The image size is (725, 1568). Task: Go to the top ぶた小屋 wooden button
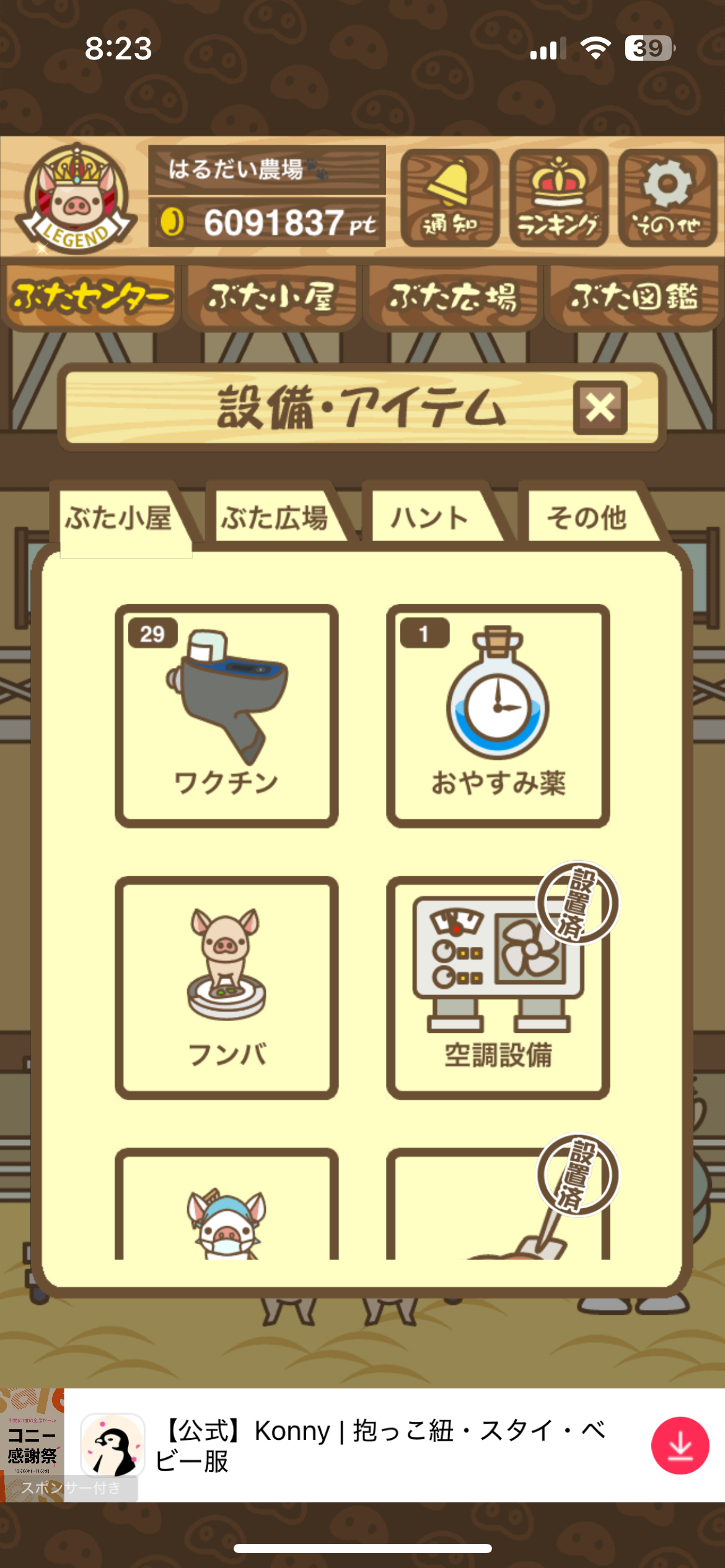pyautogui.click(x=272, y=297)
